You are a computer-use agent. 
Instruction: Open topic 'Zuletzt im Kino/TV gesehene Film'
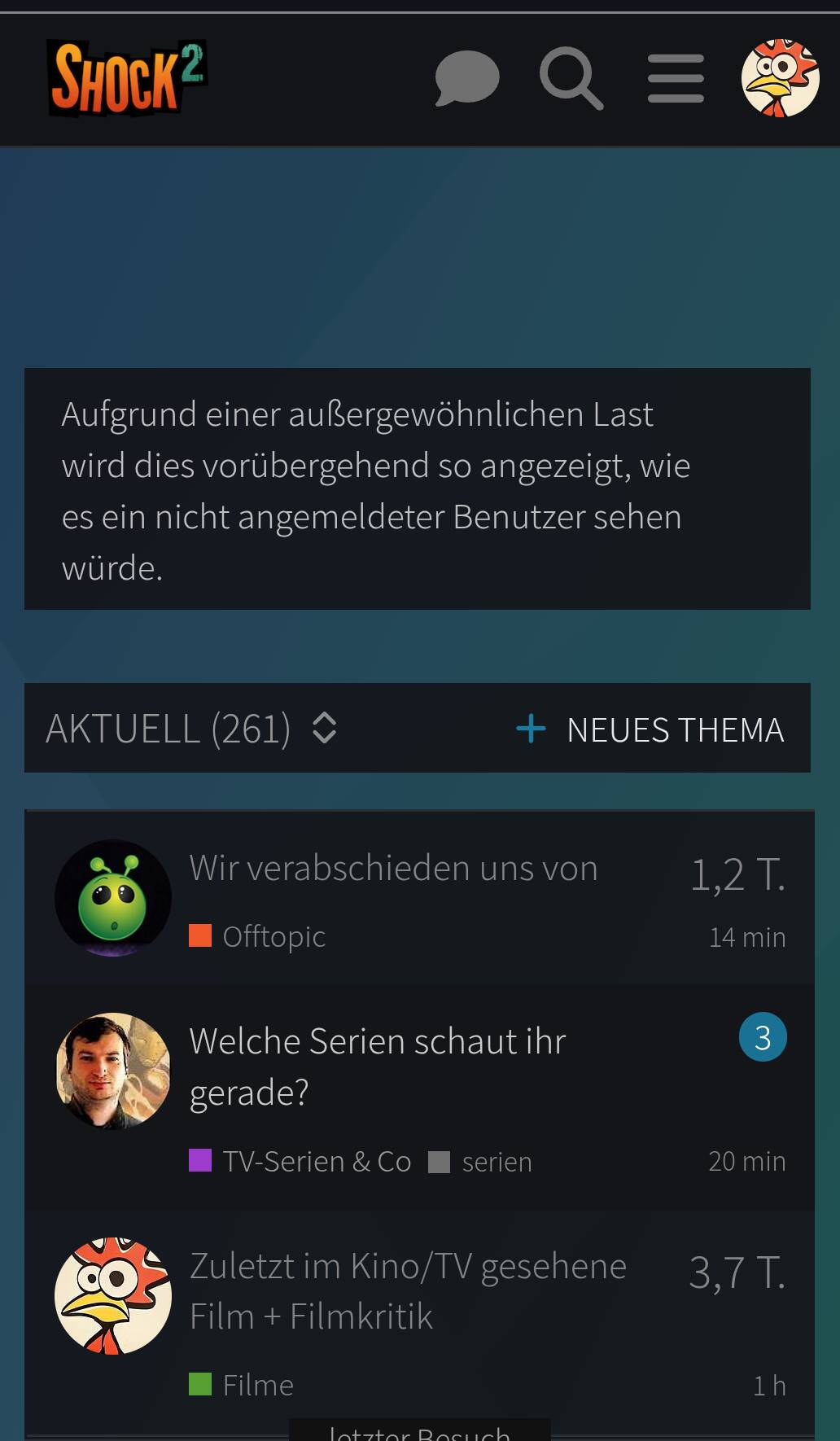(409, 1291)
